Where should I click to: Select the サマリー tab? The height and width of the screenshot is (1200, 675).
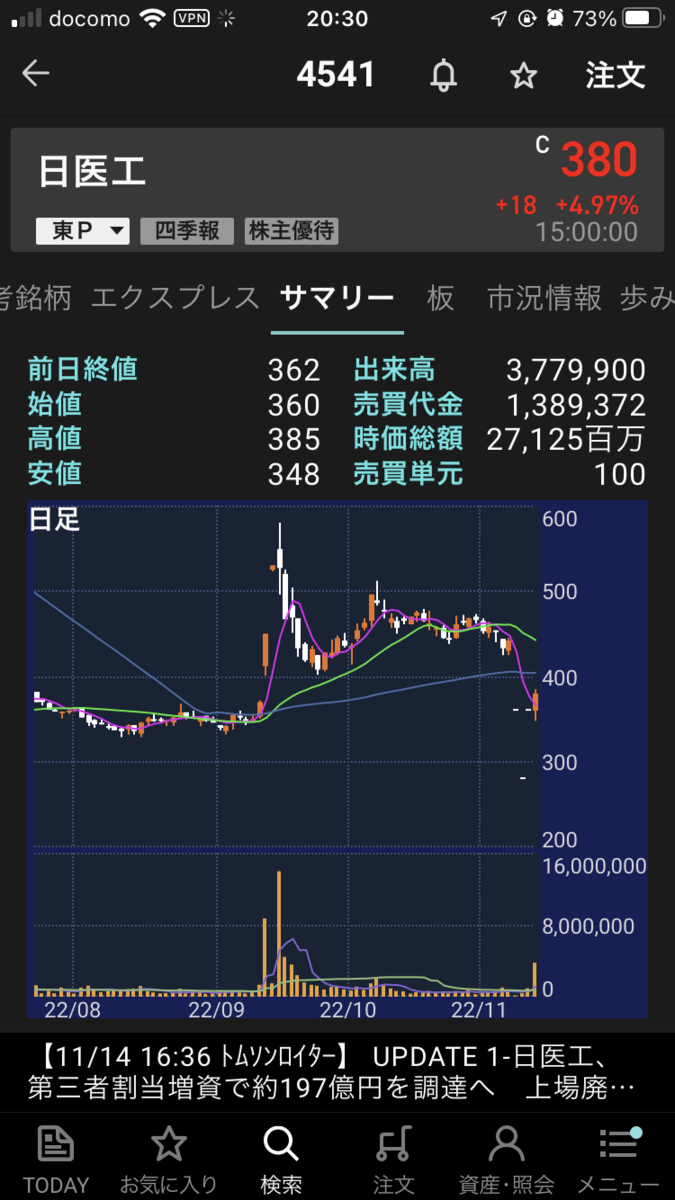[337, 297]
